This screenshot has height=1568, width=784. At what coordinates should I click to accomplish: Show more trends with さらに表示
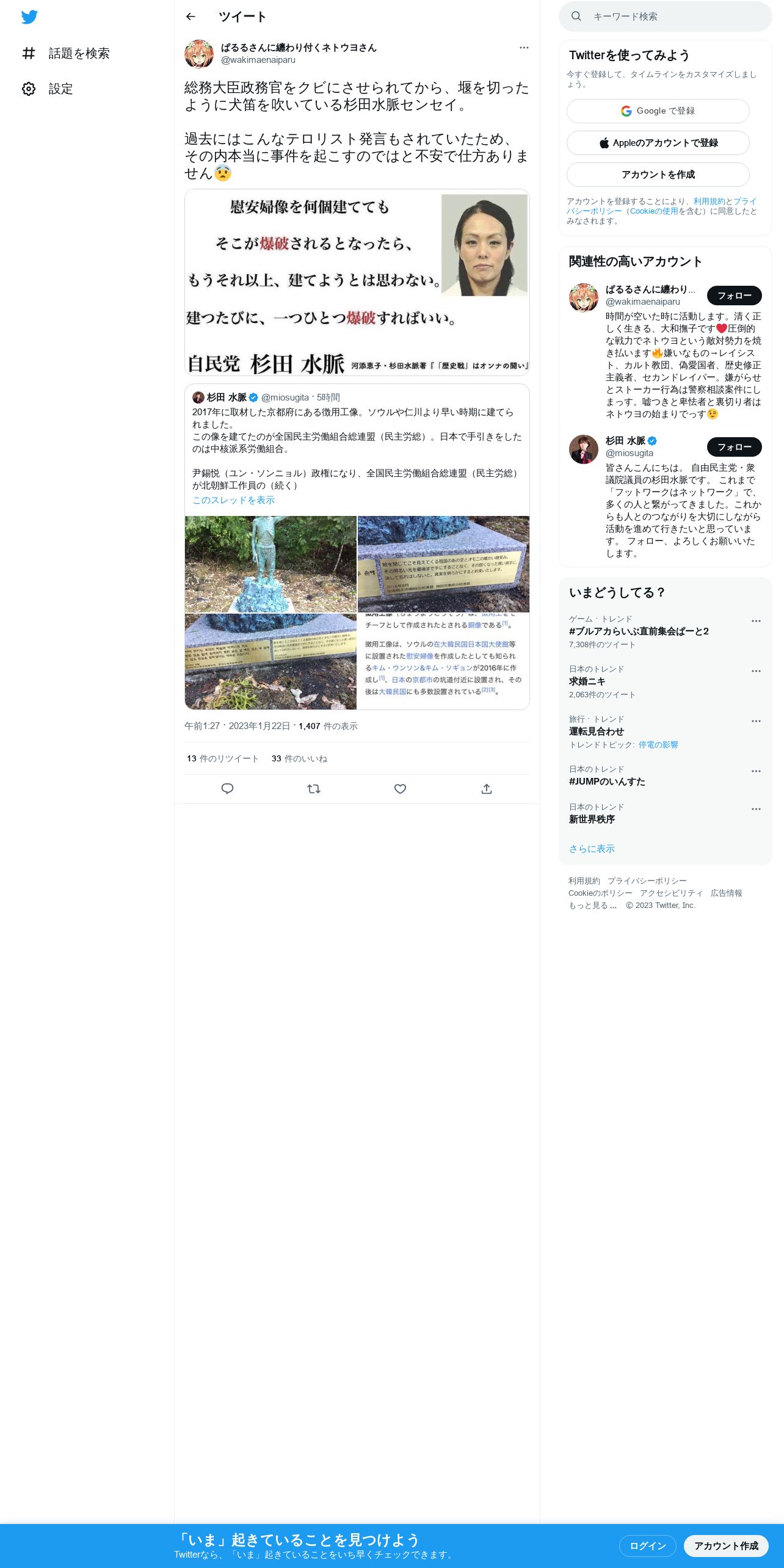pyautogui.click(x=592, y=849)
